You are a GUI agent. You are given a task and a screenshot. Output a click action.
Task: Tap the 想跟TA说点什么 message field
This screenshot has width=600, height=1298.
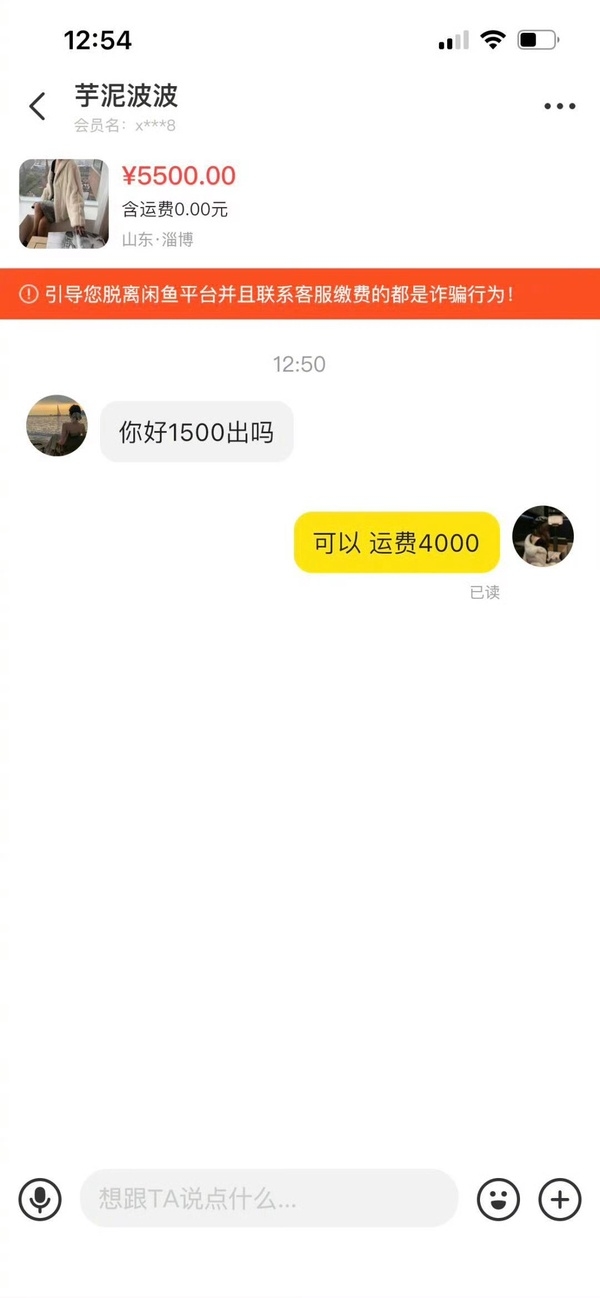tap(268, 1198)
